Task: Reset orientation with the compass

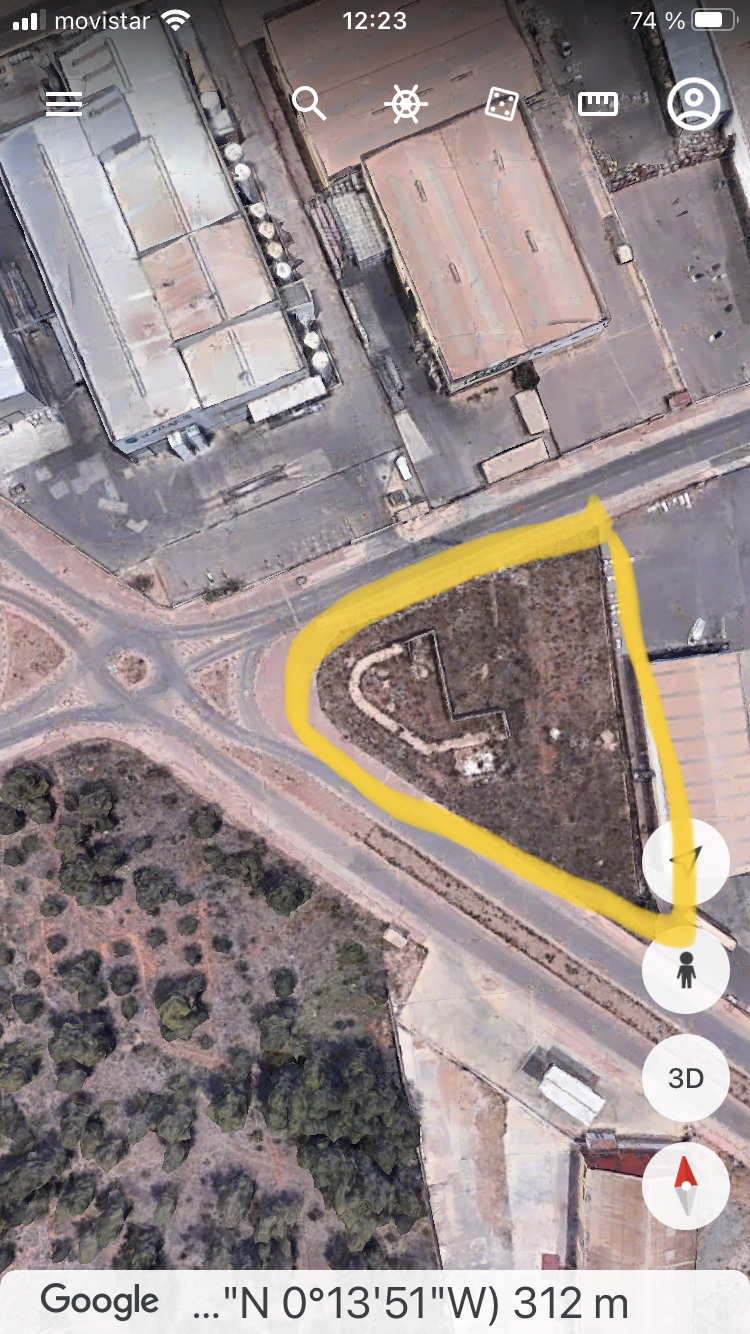Action: [686, 1186]
